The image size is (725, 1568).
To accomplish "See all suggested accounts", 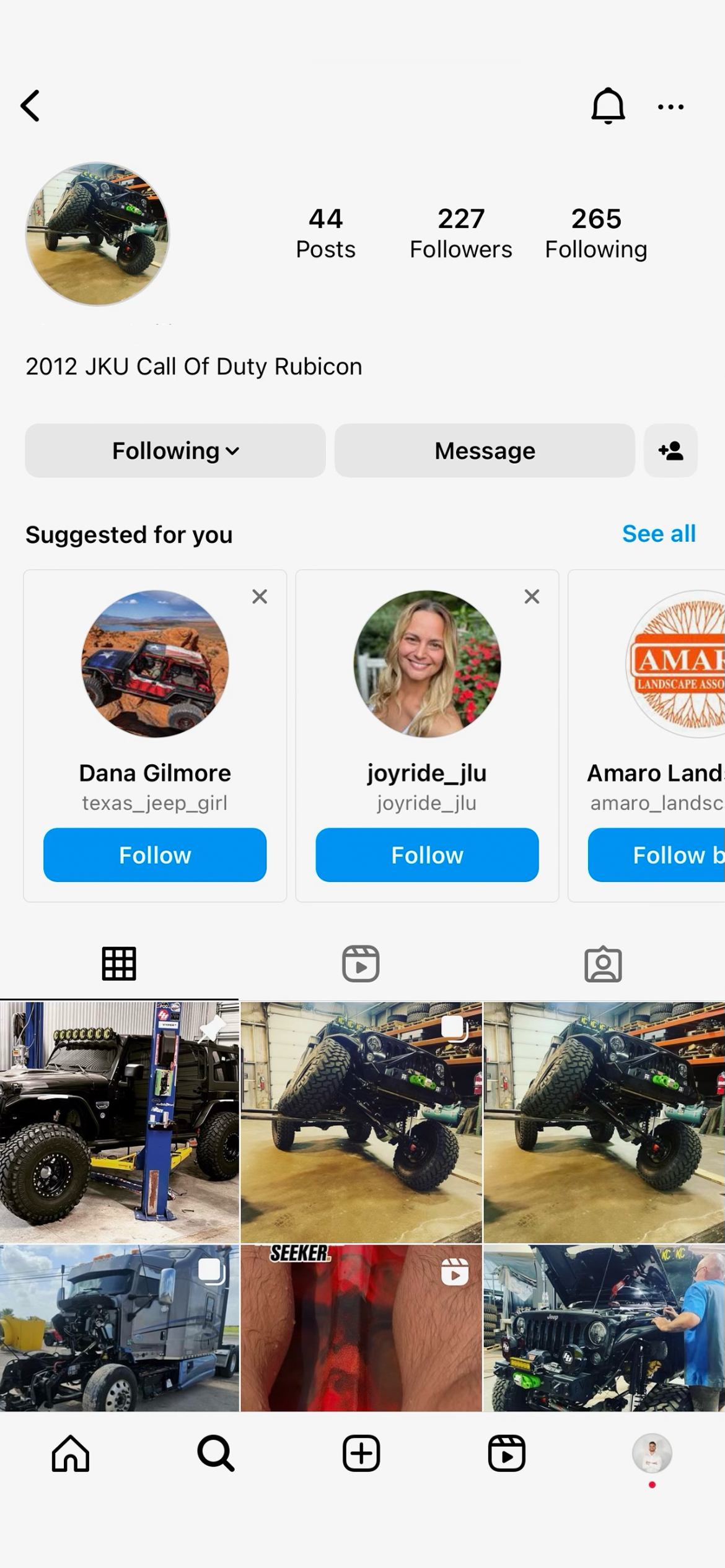I will point(658,533).
